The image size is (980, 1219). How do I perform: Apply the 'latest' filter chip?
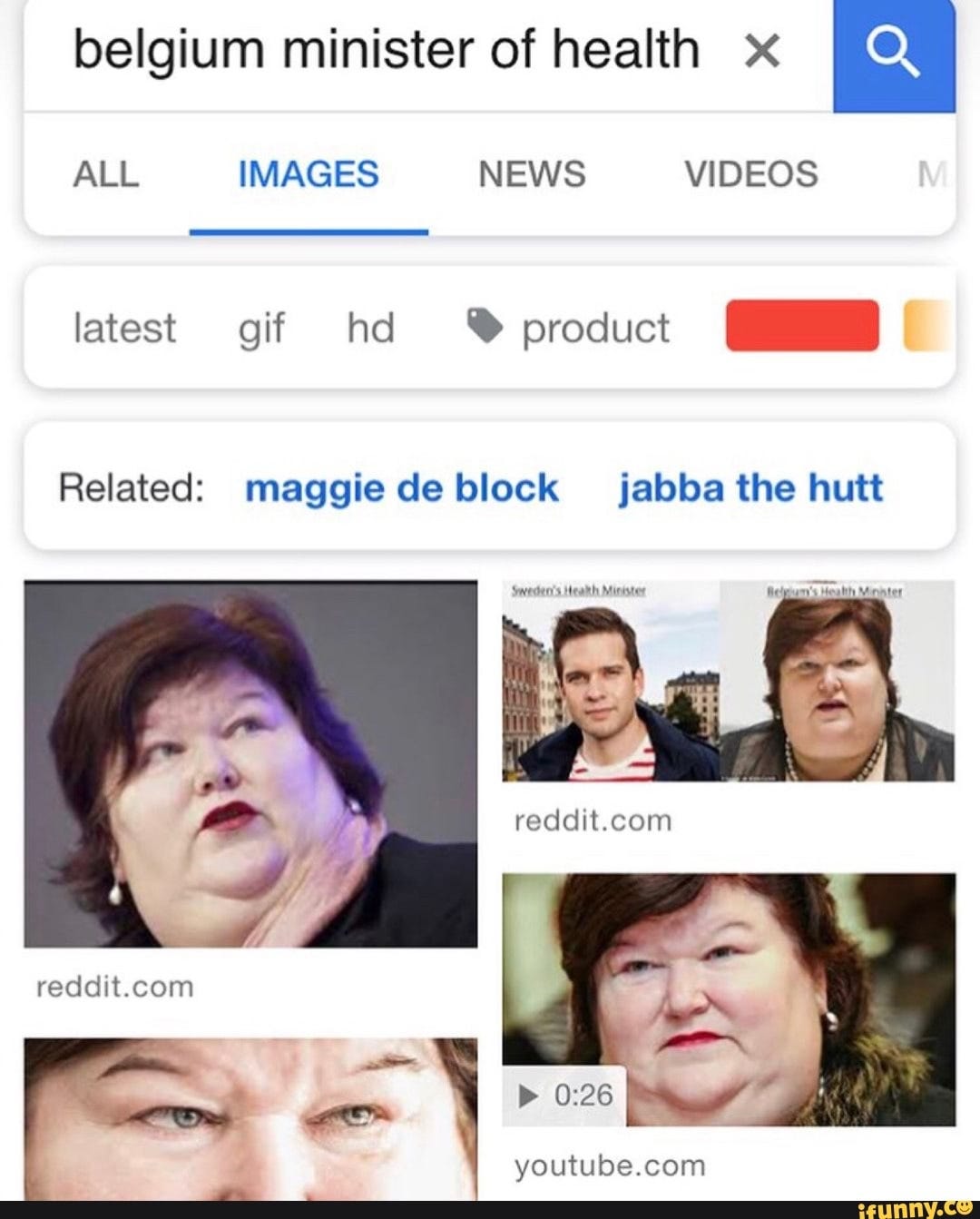[124, 328]
